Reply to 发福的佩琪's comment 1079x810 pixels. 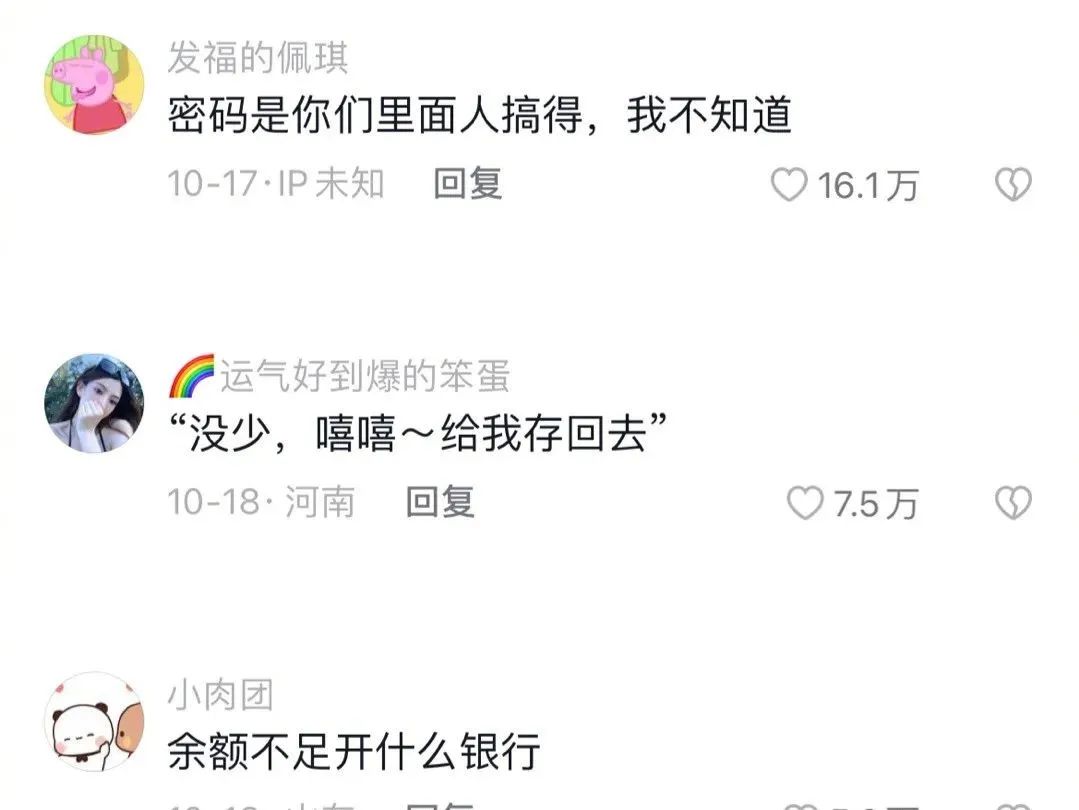tap(467, 184)
